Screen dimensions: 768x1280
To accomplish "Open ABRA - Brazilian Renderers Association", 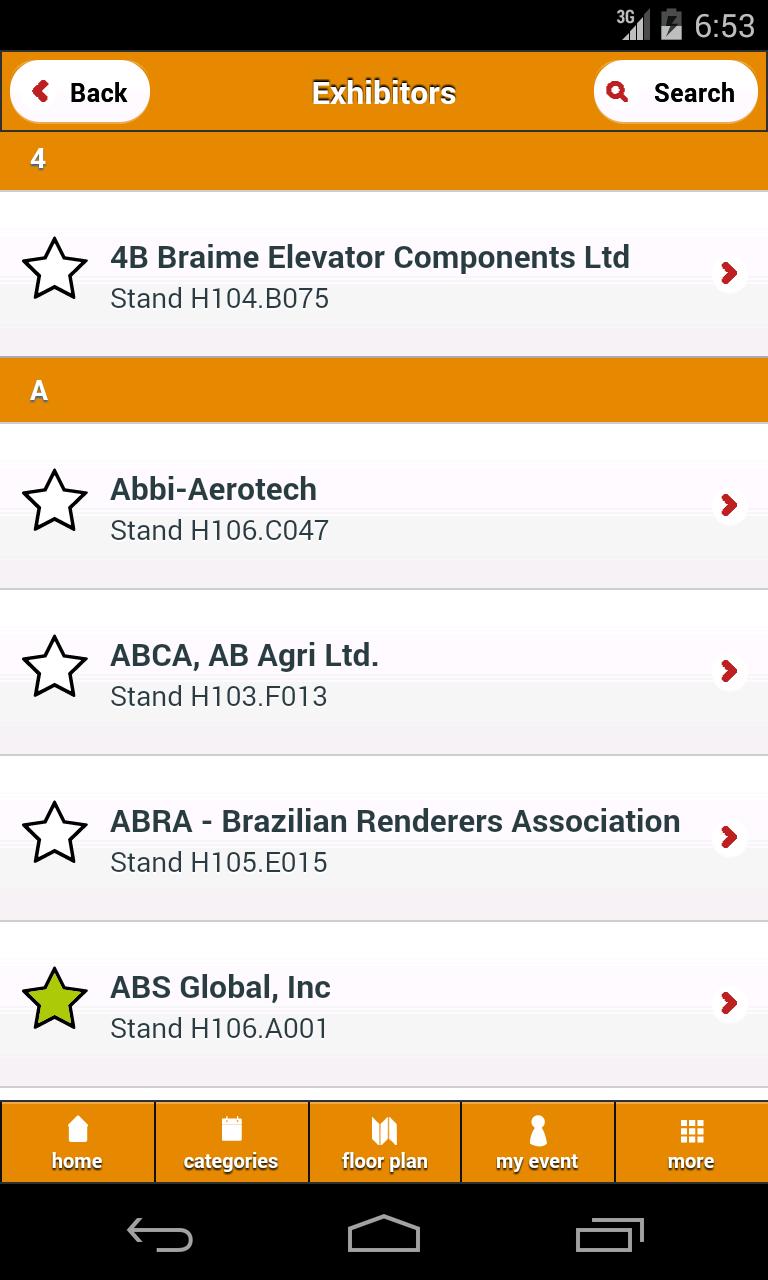I will click(400, 839).
